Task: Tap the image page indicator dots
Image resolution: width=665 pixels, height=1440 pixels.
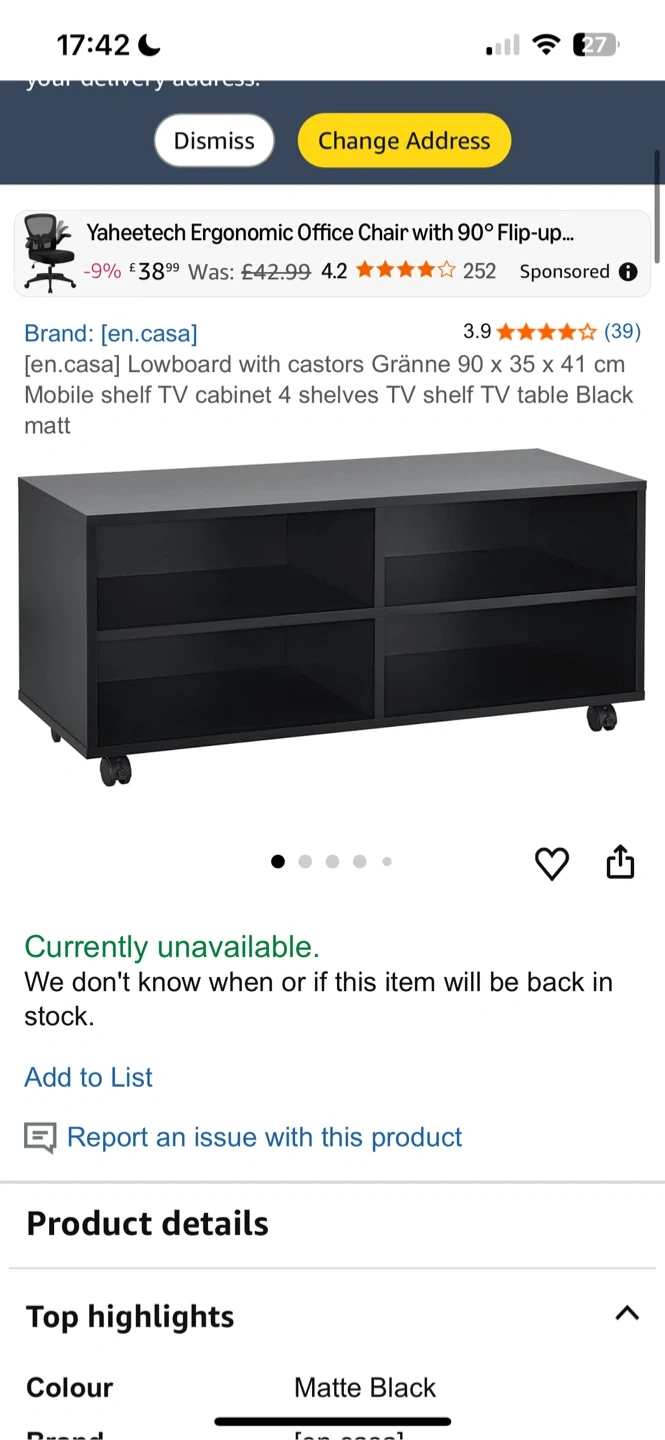Action: [x=332, y=861]
